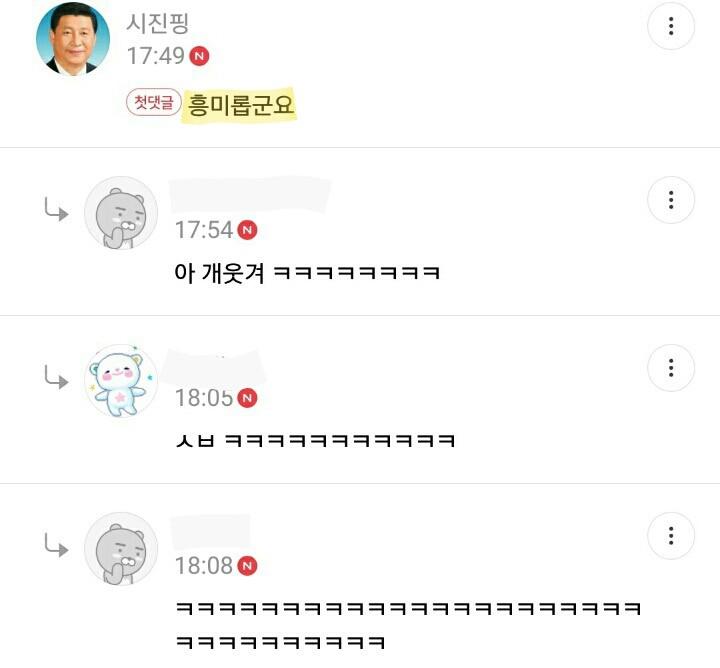This screenshot has width=720, height=668.
Task: Open the profile picture of commenter 시진핑
Action: point(73,38)
